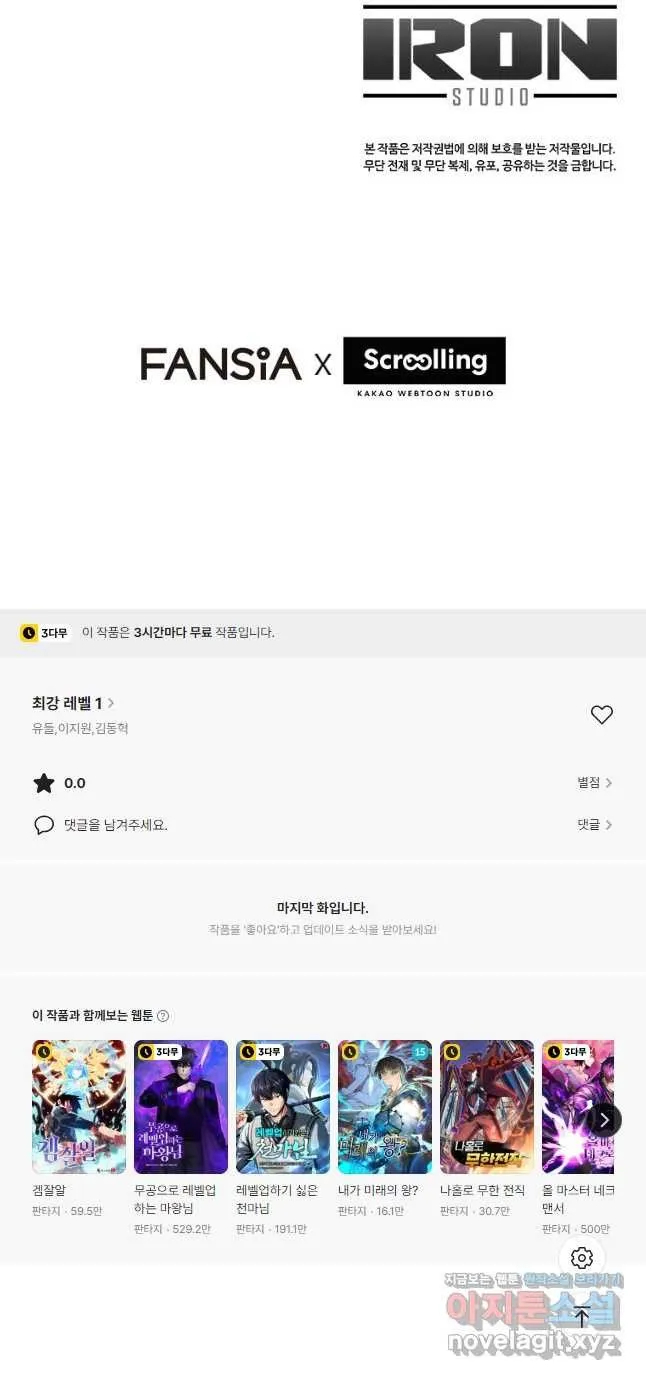Image resolution: width=646 pixels, height=1380 pixels.
Task: Open the 별점 rating page
Action: (x=594, y=783)
